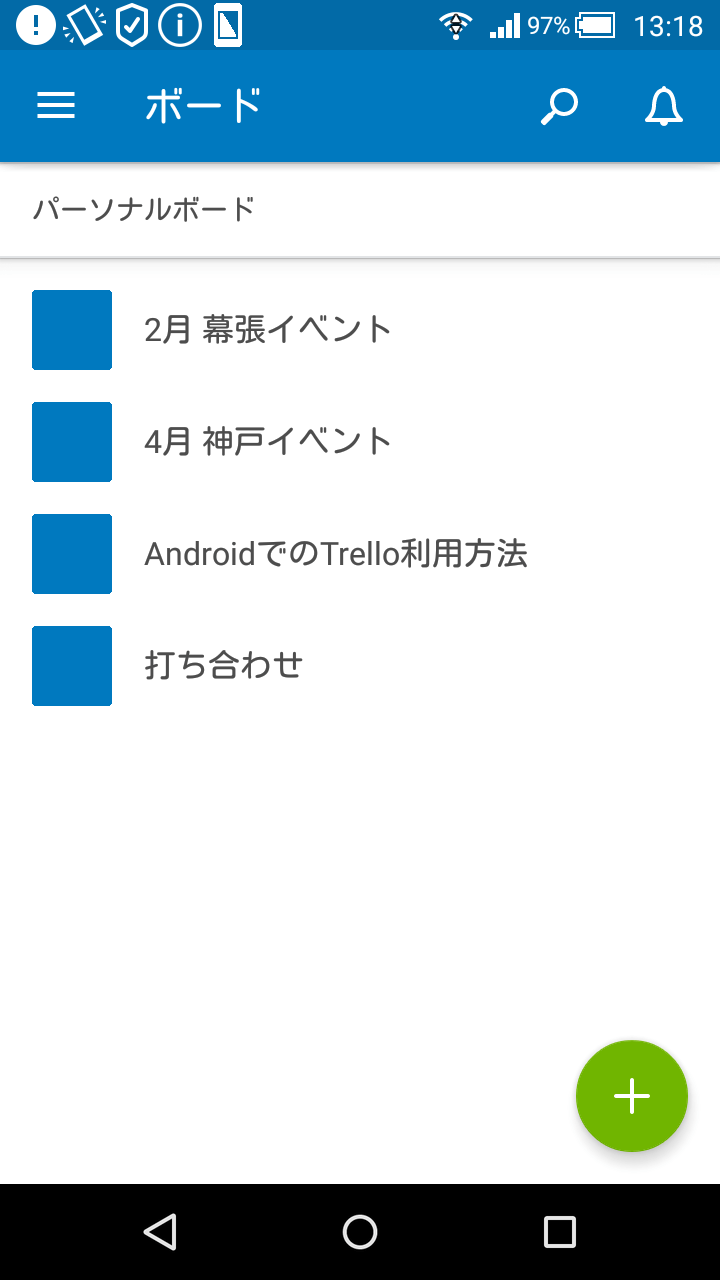The image size is (720, 1280).
Task: Open the 2月 幕張イベント board
Action: point(268,330)
